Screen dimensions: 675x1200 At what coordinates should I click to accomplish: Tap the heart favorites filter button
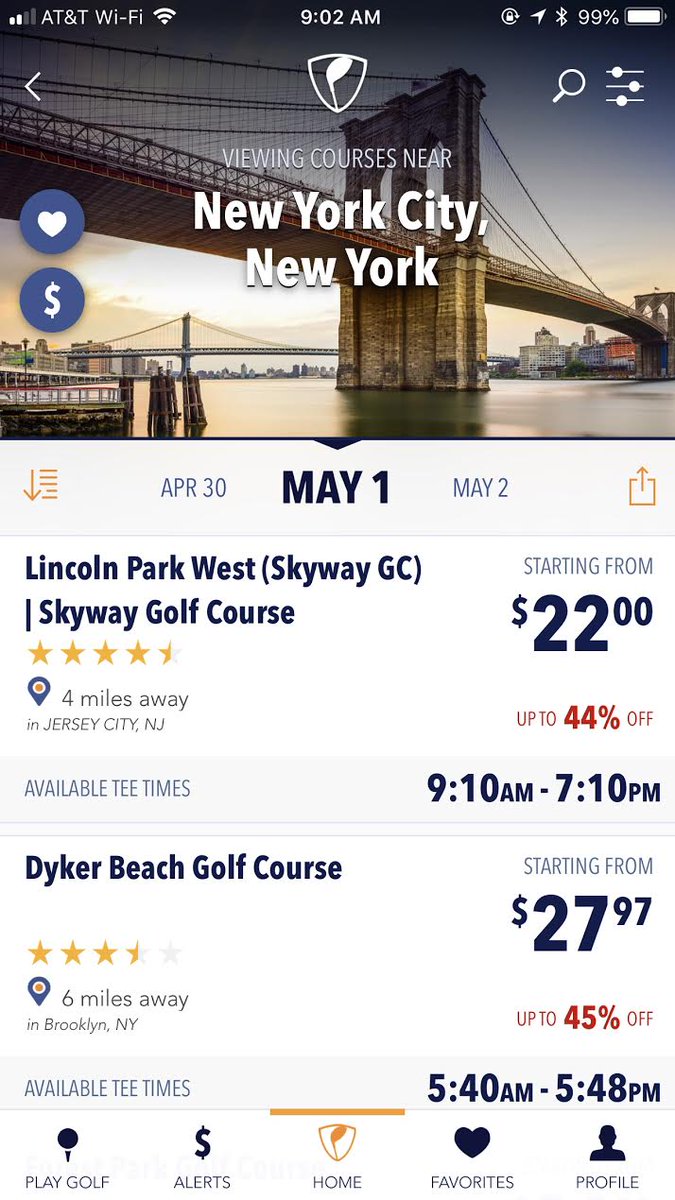point(52,222)
